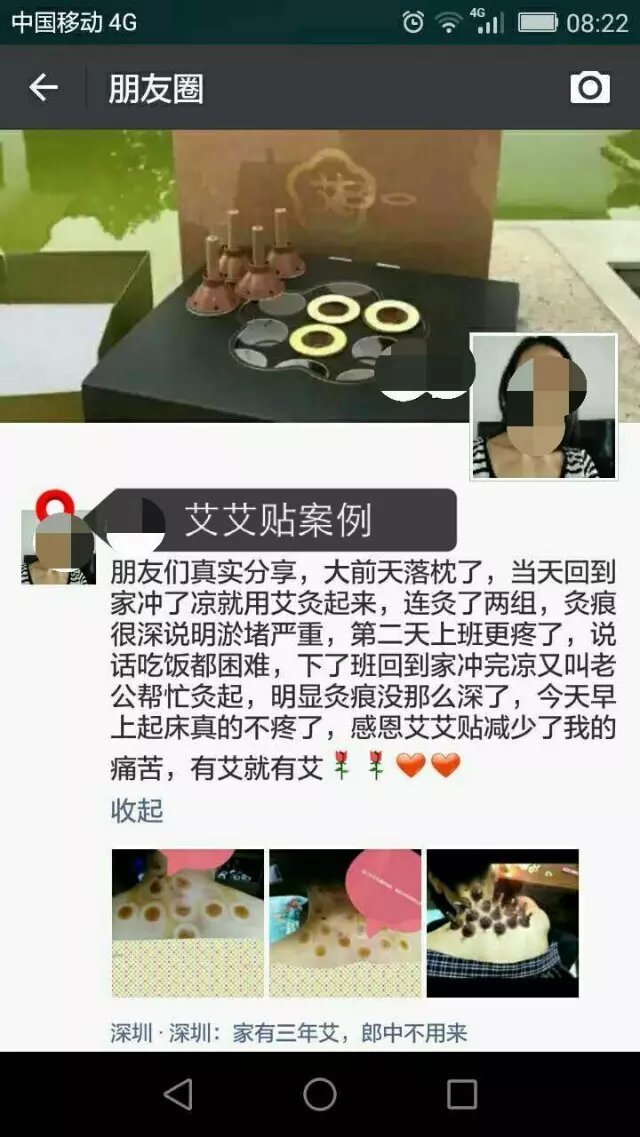Screen dimensions: 640x1137
Task: Collapse the post text with 收起
Action: 137,810
